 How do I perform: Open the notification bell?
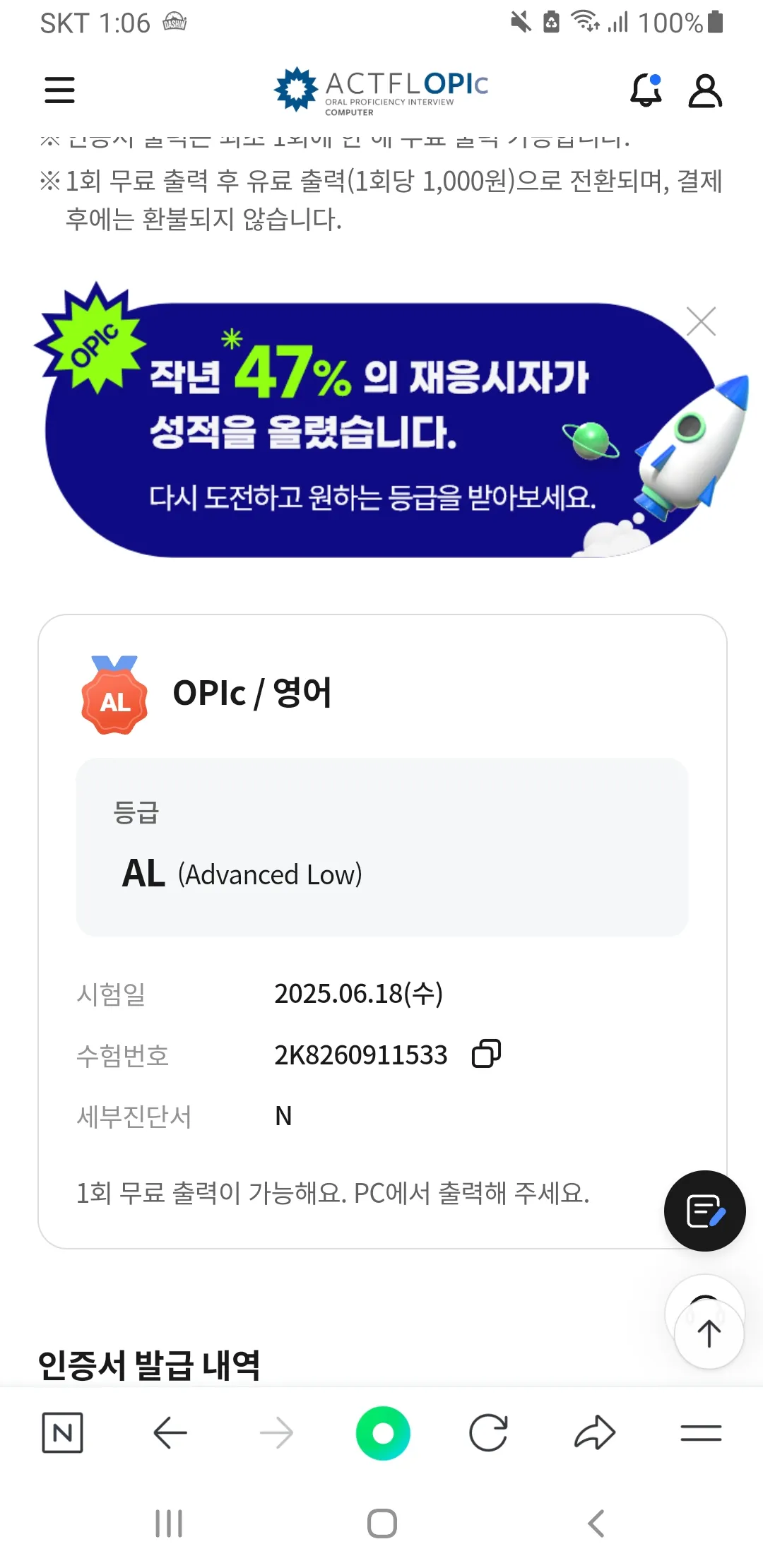pos(644,90)
